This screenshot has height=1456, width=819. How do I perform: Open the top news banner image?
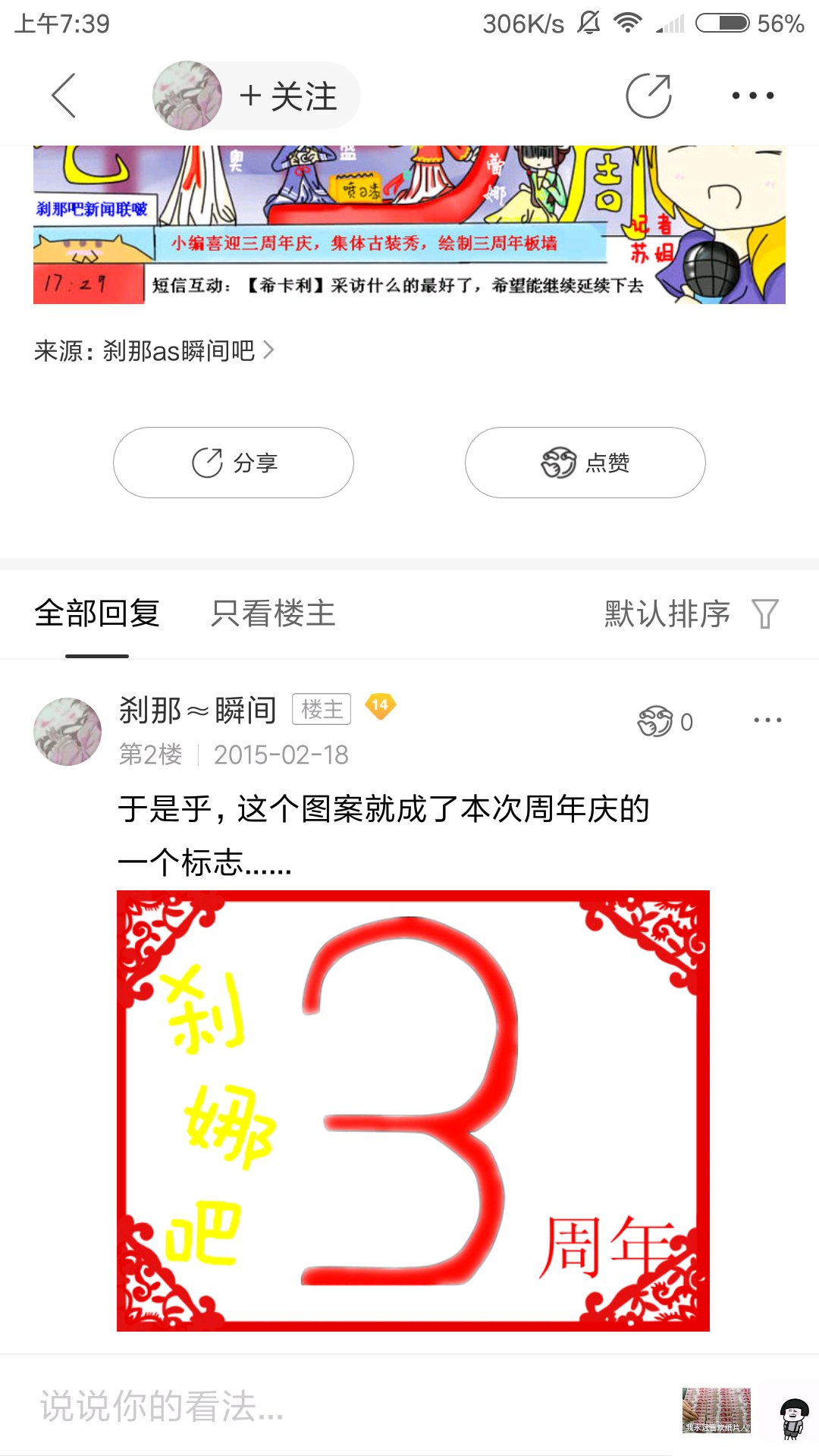pyautogui.click(x=409, y=225)
